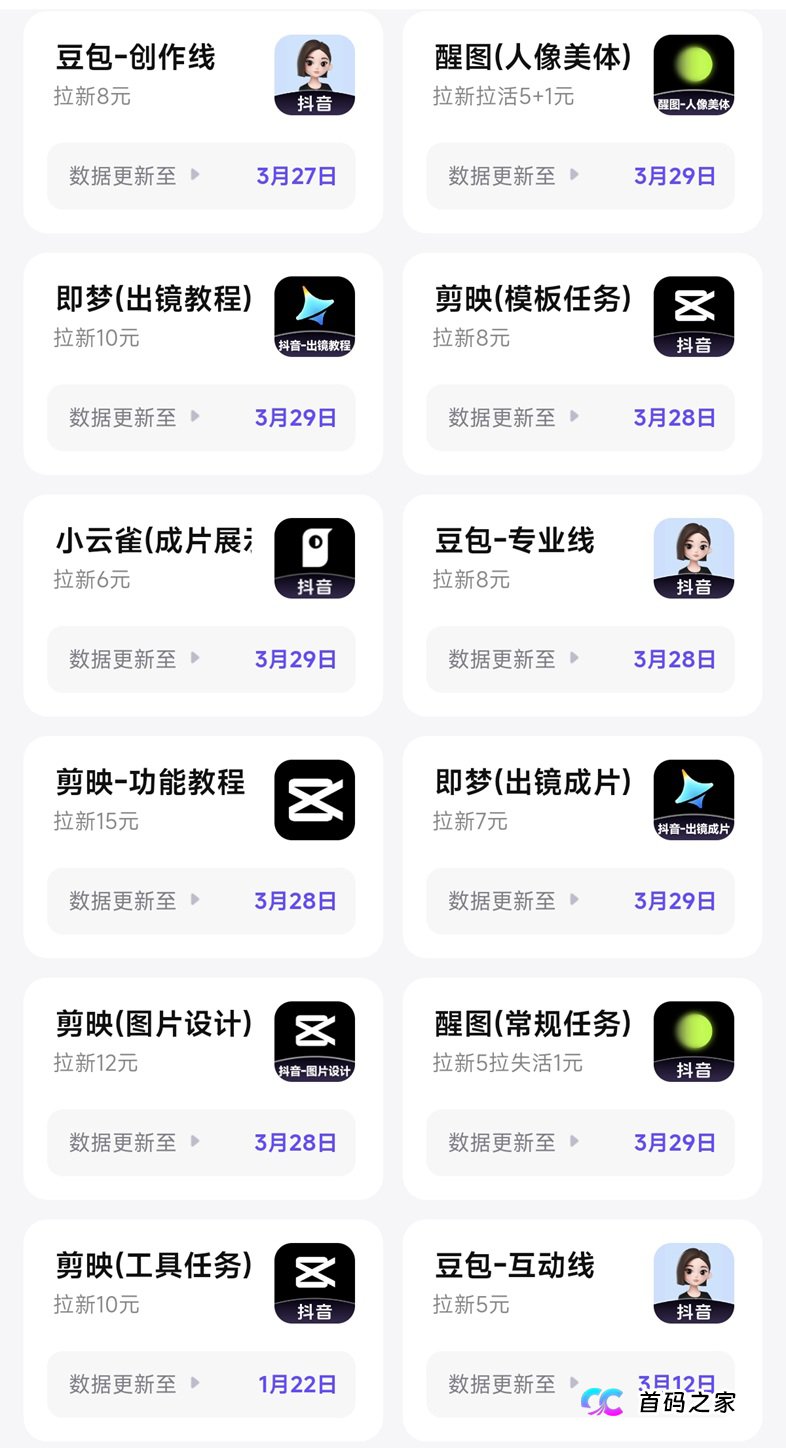The height and width of the screenshot is (1448, 786).
Task: Select the 小云雀(成片展示) app icon
Action: pyautogui.click(x=314, y=557)
